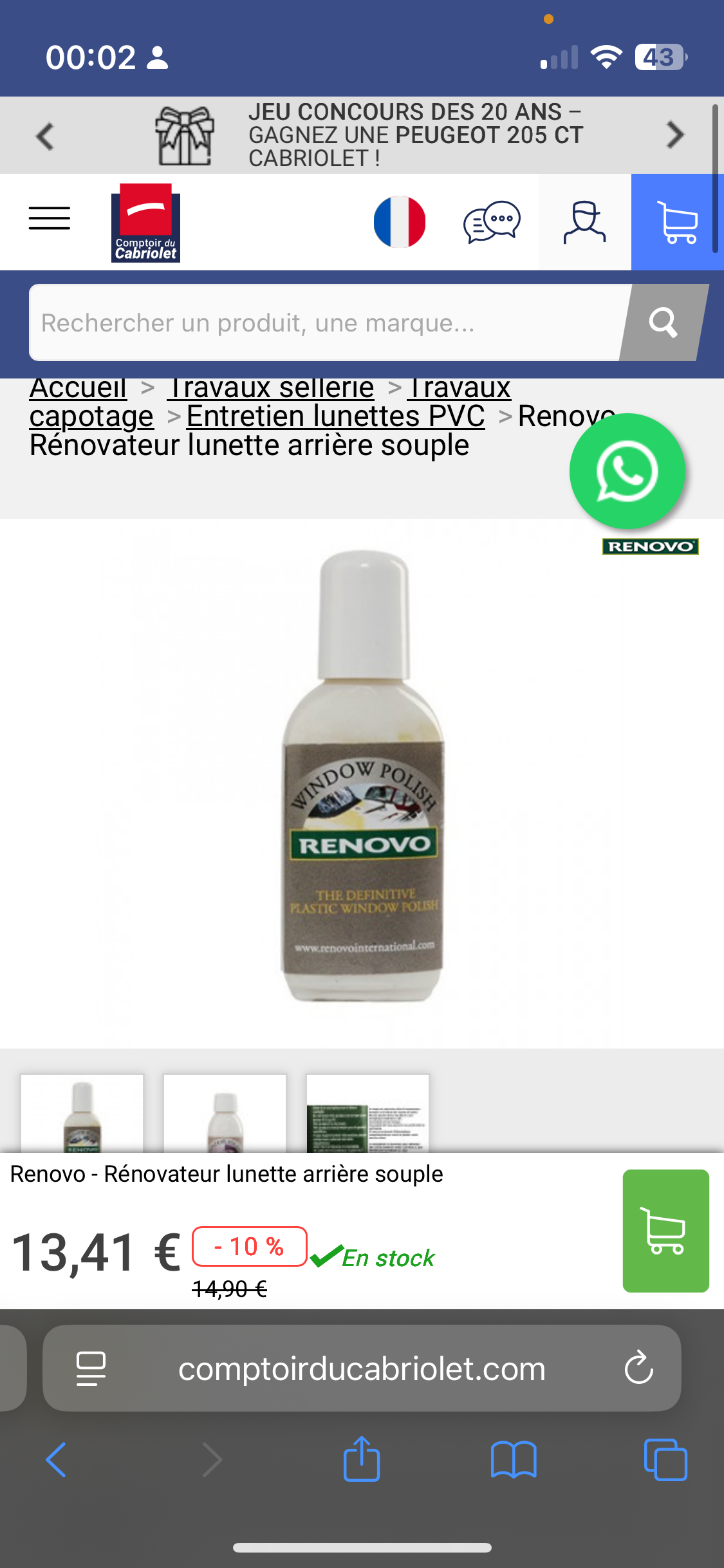Open Entretien lunettes PVC breadcrumb

(x=335, y=416)
